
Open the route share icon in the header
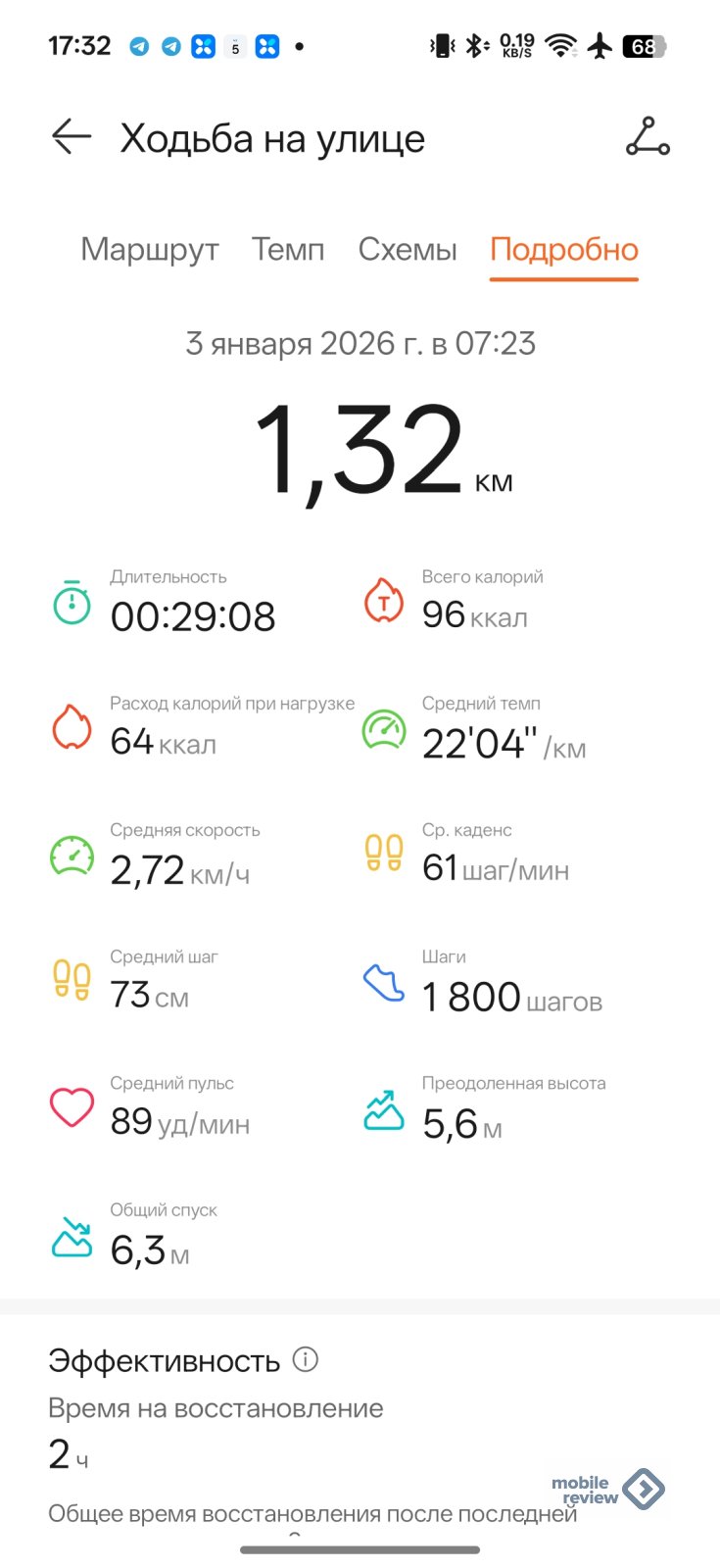point(648,137)
